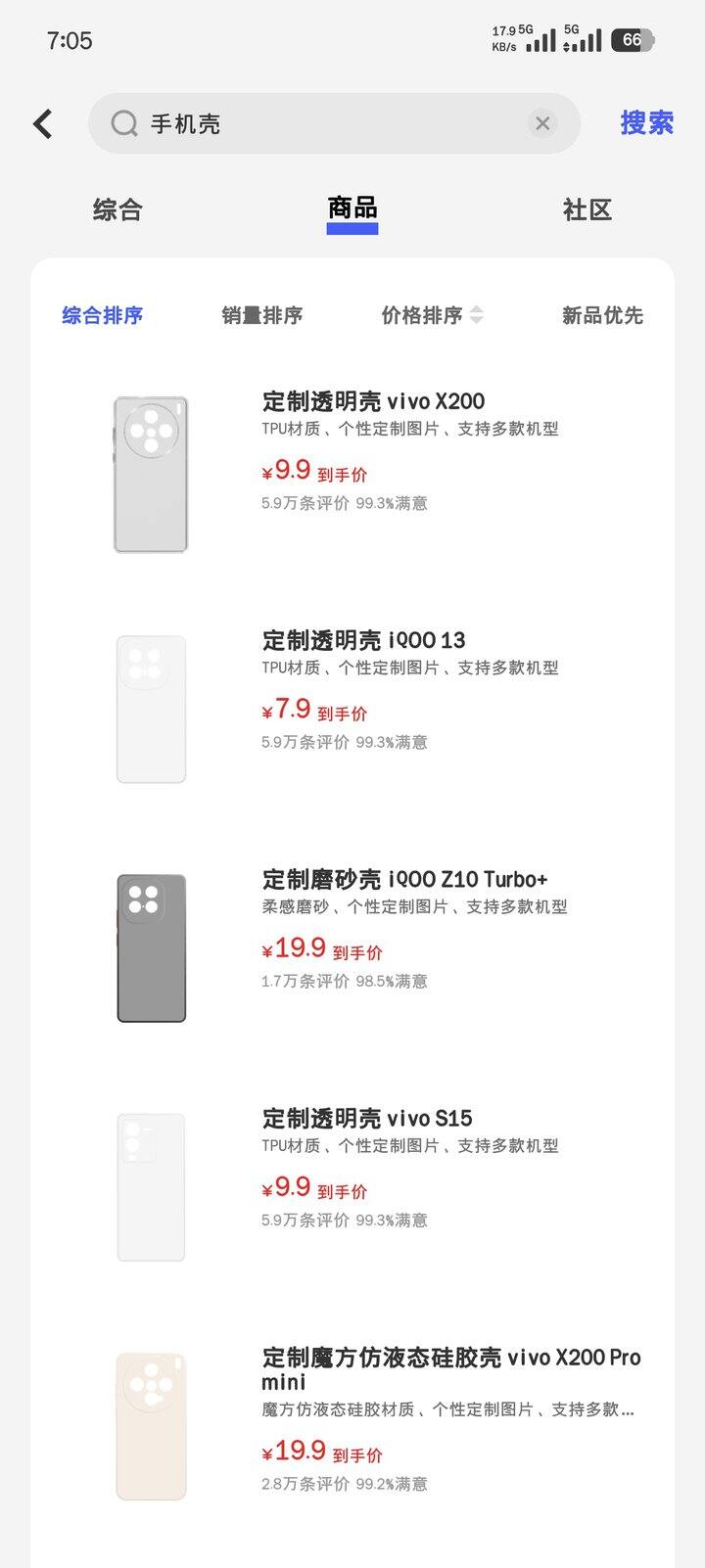Sort by 综合排序
The width and height of the screenshot is (705, 1568).
pos(103,315)
